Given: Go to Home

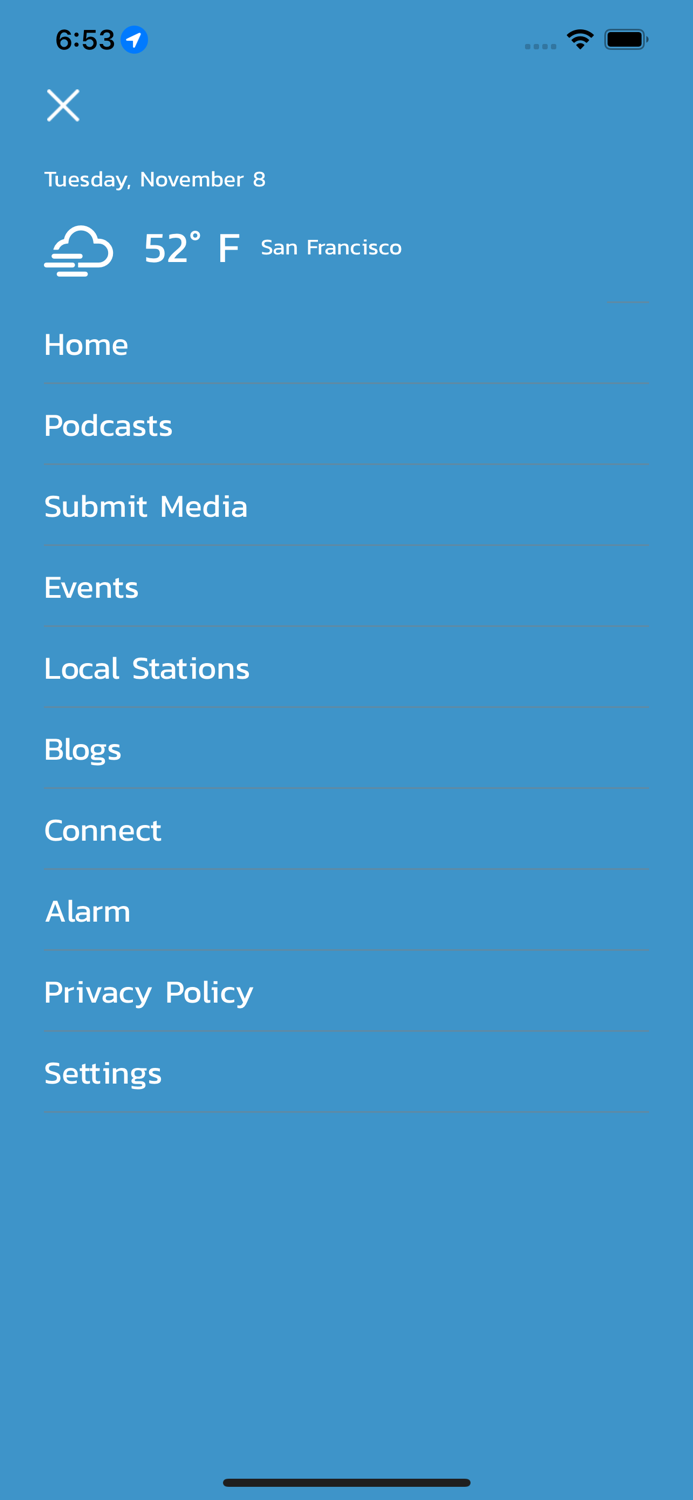Looking at the screenshot, I should 346,344.
